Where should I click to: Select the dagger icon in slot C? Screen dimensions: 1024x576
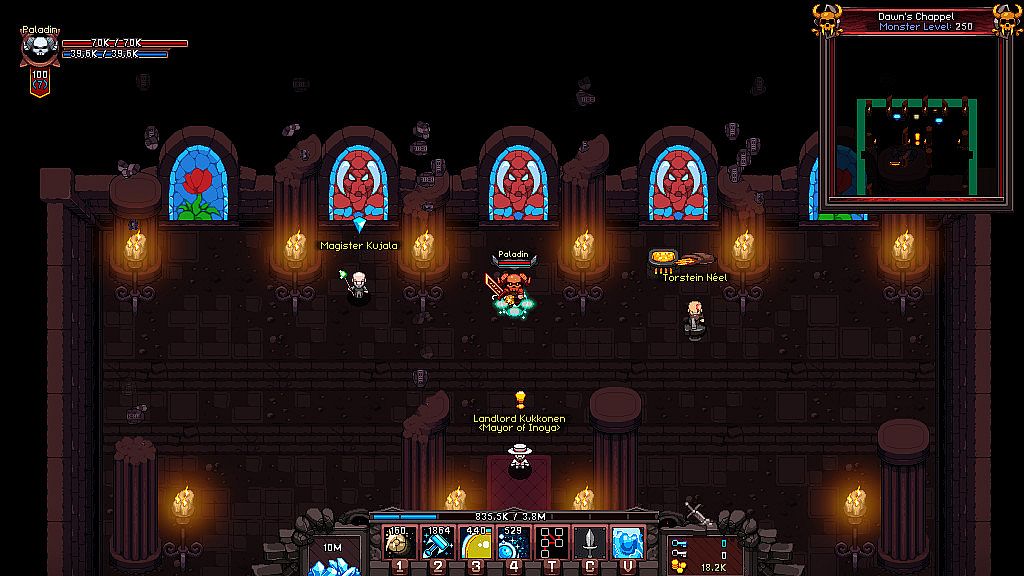coord(590,543)
